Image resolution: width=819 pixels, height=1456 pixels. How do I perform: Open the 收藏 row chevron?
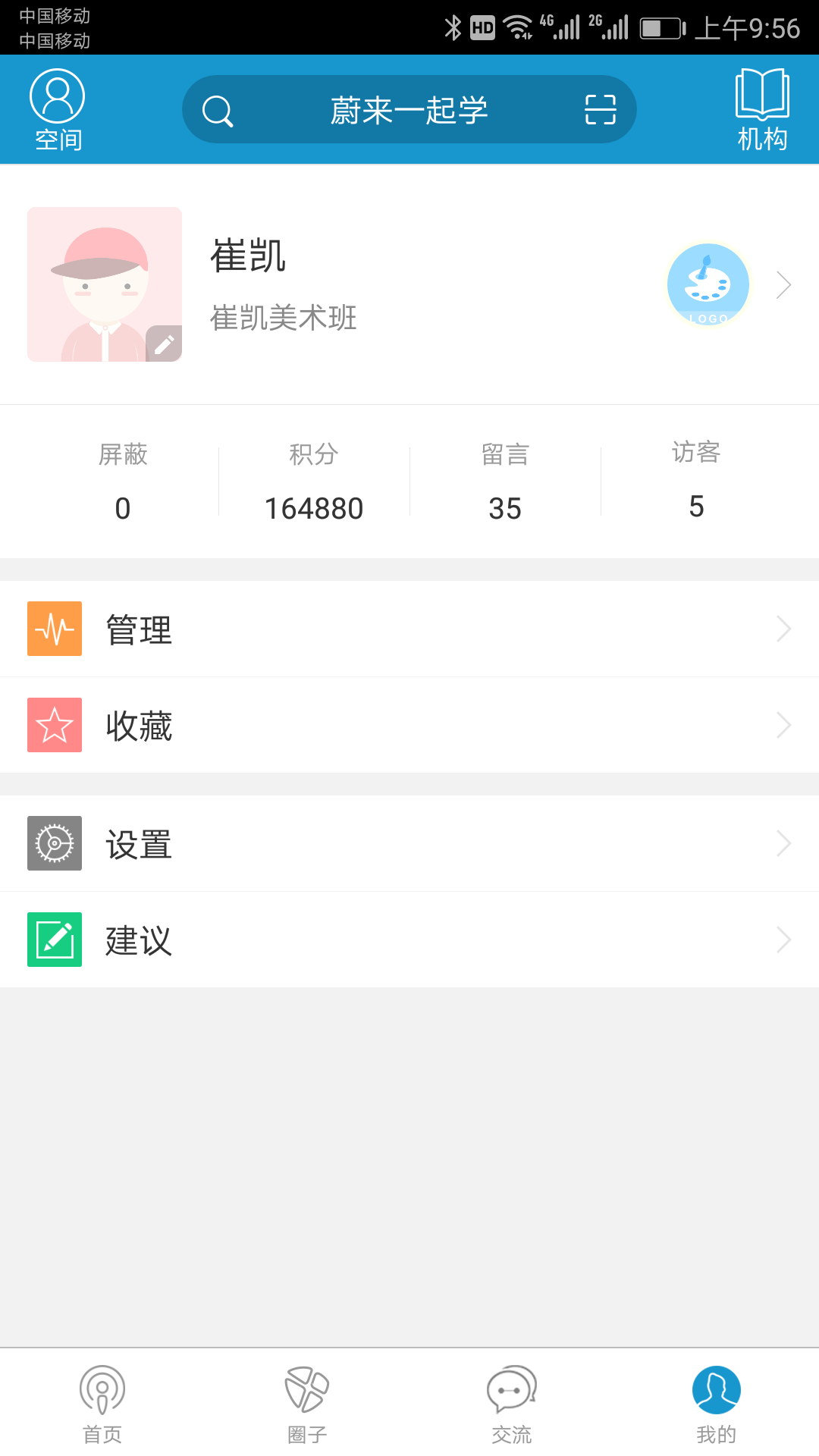pyautogui.click(x=783, y=725)
